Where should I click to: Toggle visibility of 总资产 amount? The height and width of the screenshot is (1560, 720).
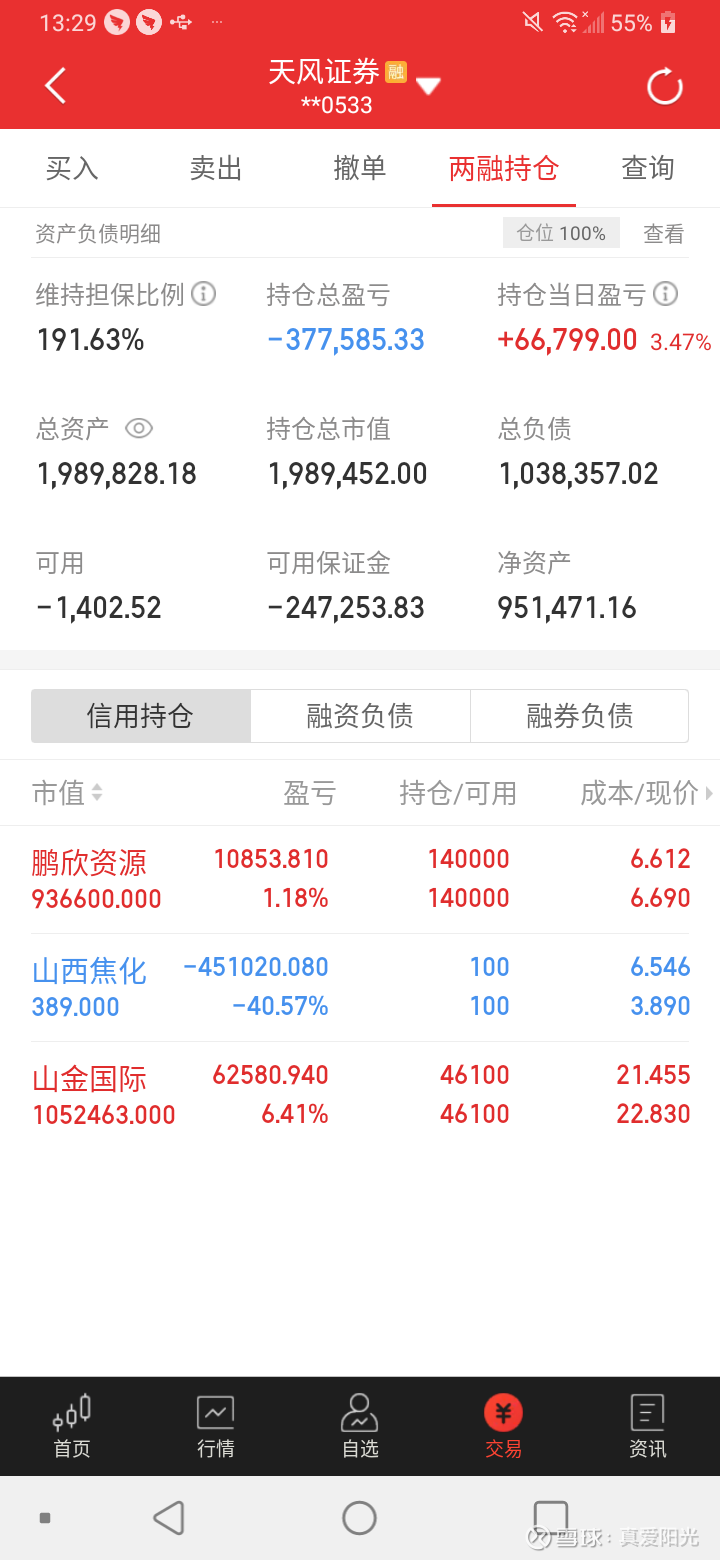[139, 429]
